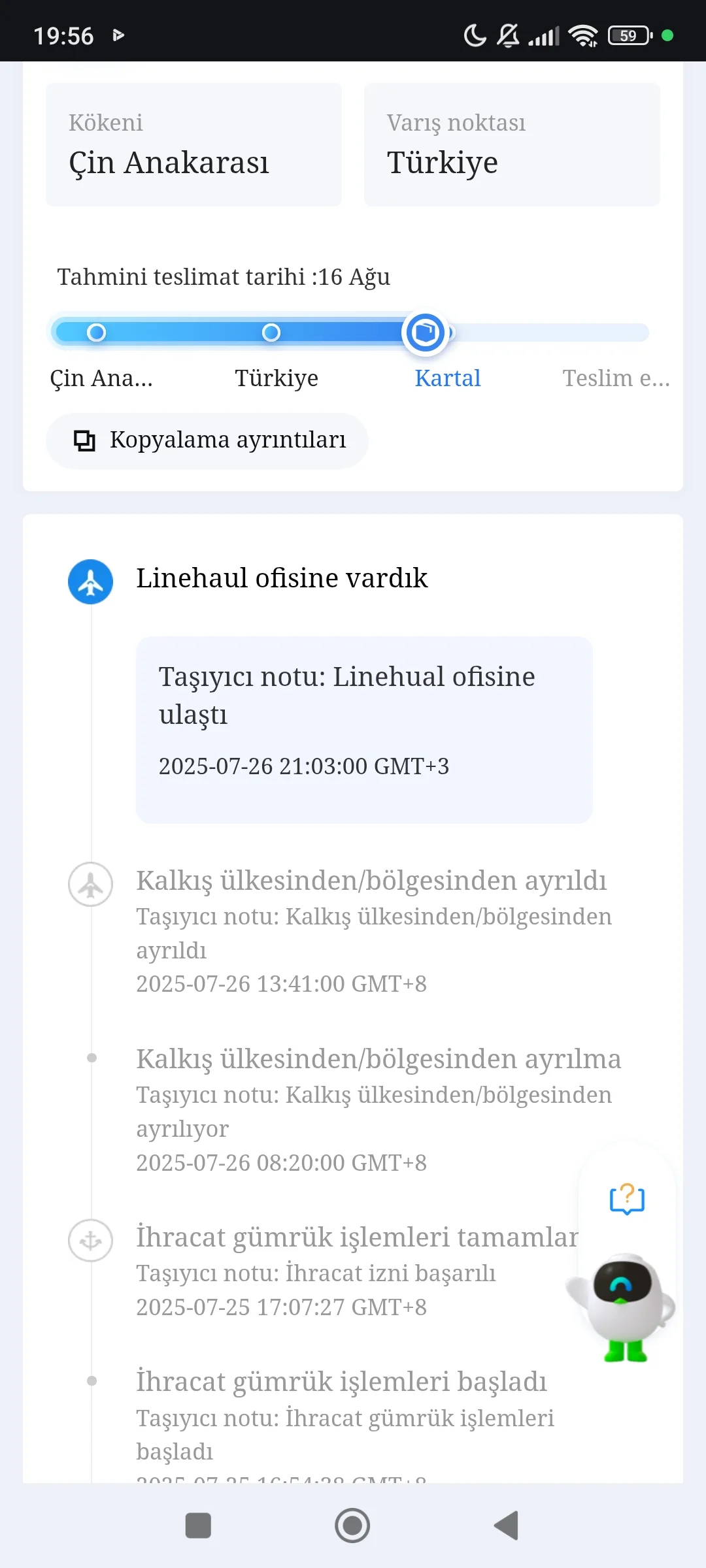Tap Kopyalama ayrıntıları button

(x=207, y=440)
